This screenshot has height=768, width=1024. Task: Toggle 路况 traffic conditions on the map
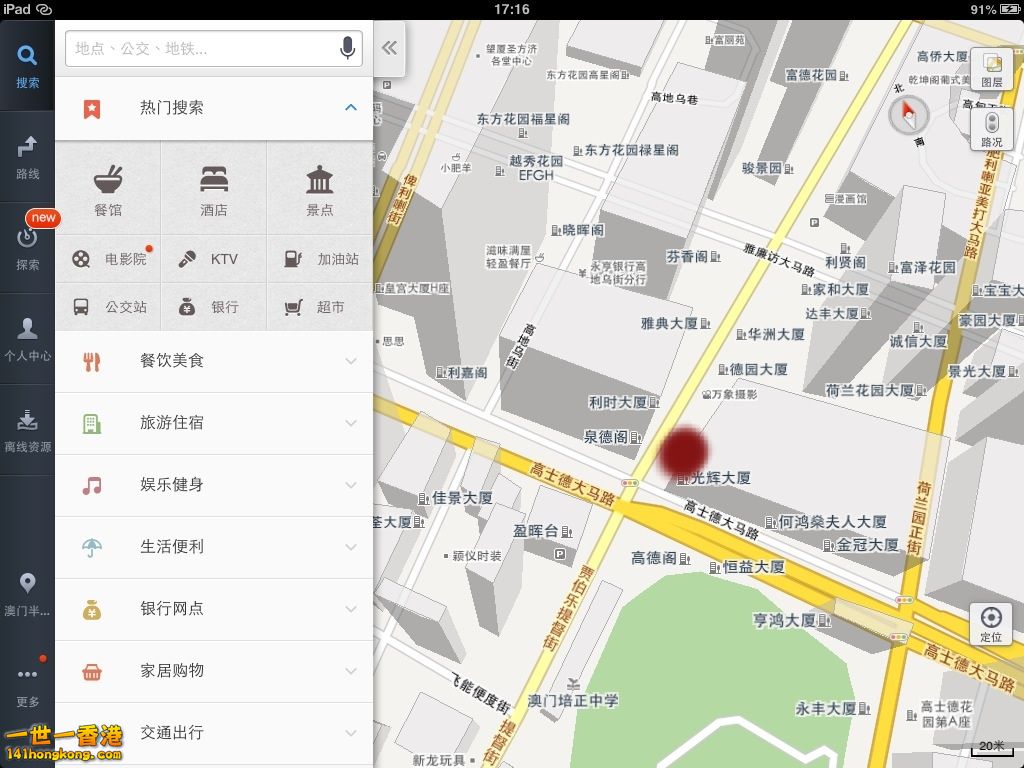[x=991, y=129]
